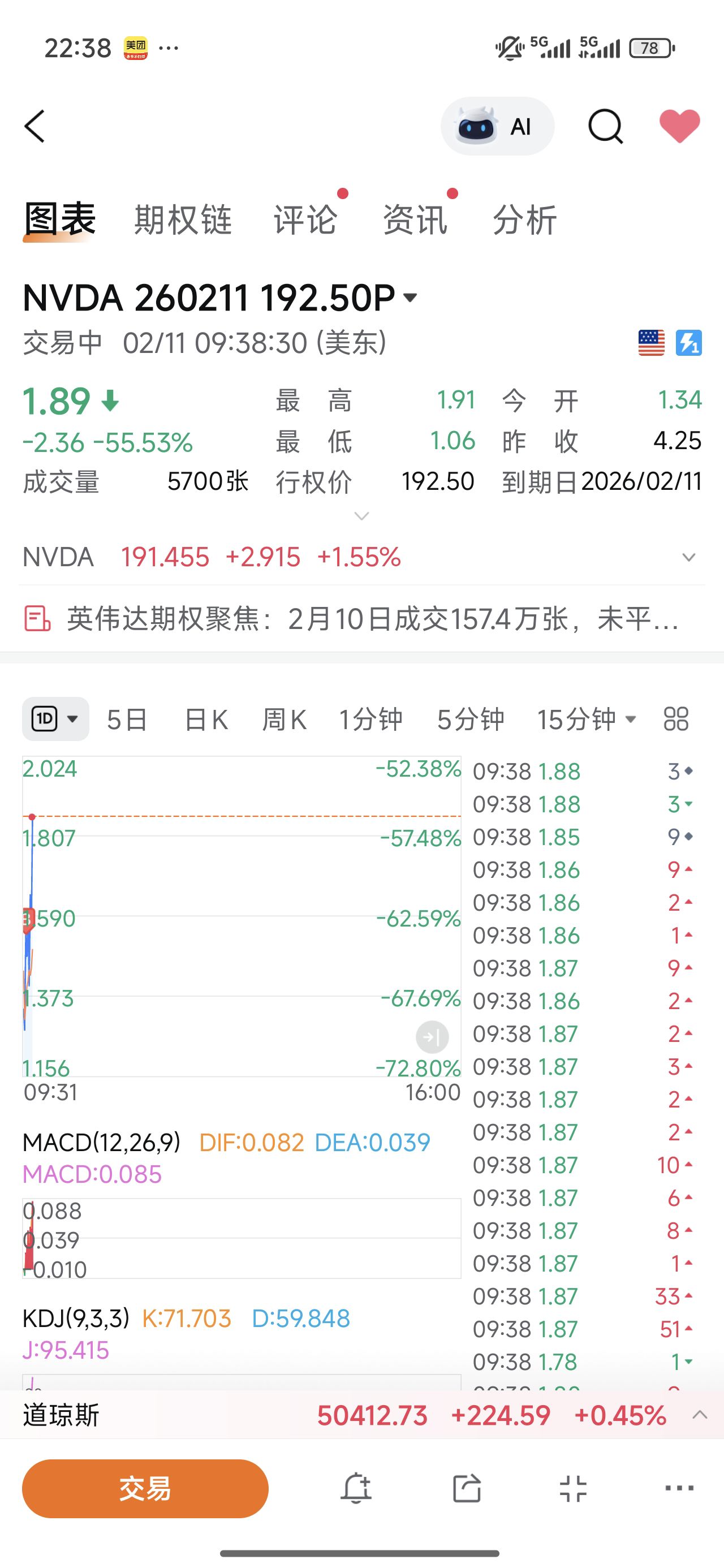Switch to the 分析 tab

pyautogui.click(x=524, y=219)
